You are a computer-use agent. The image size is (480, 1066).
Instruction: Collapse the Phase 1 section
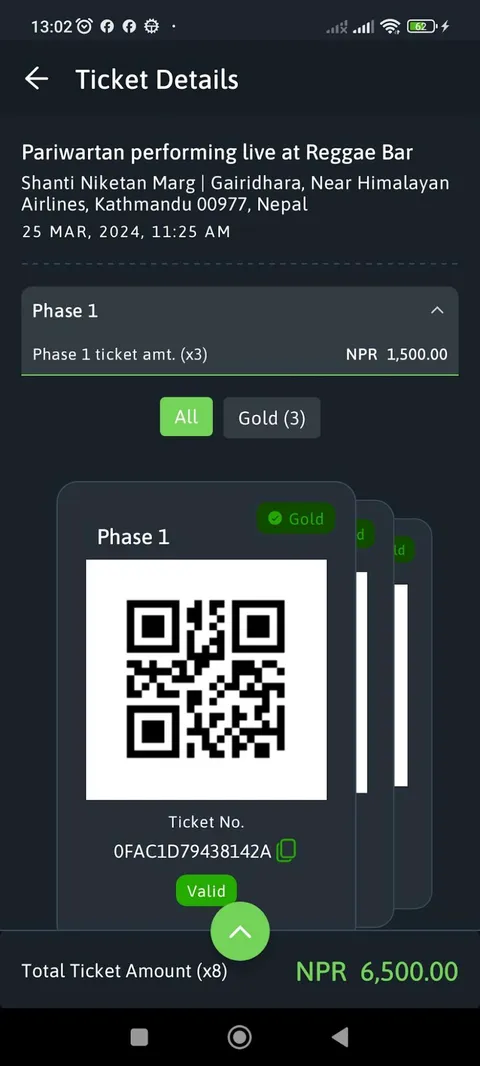coord(437,311)
